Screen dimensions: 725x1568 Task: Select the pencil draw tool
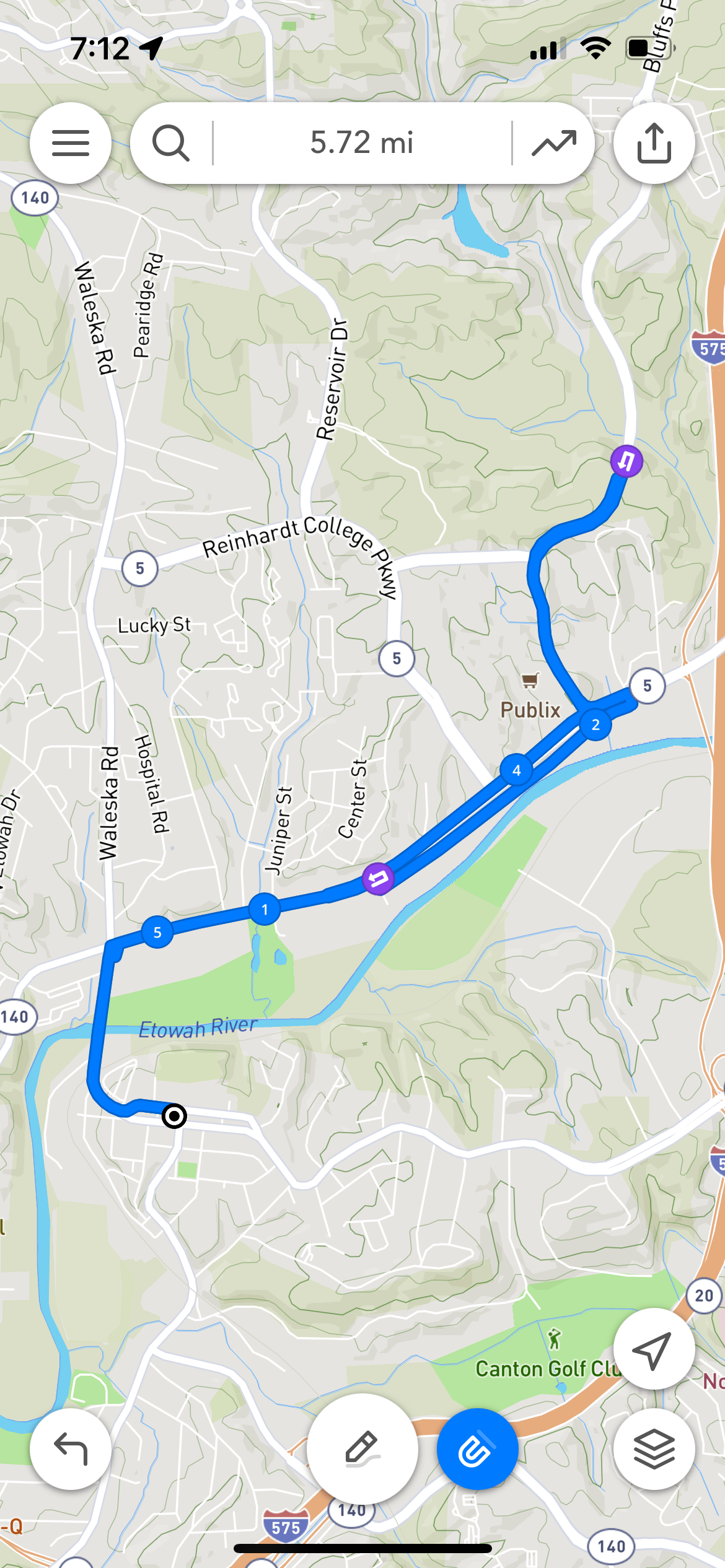(362, 1448)
